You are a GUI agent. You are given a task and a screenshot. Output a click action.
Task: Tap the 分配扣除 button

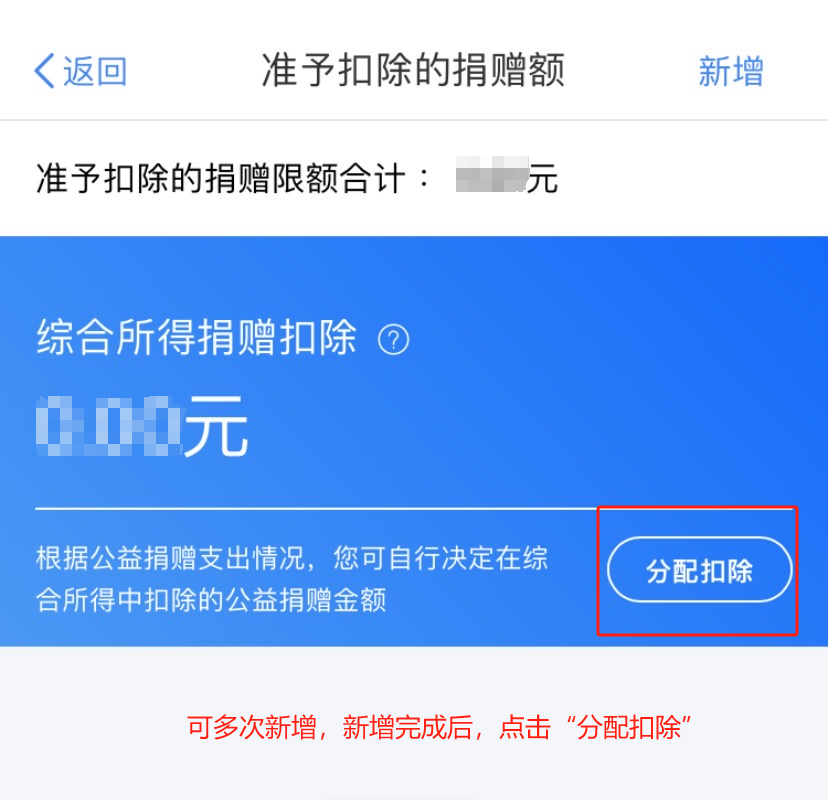point(699,572)
